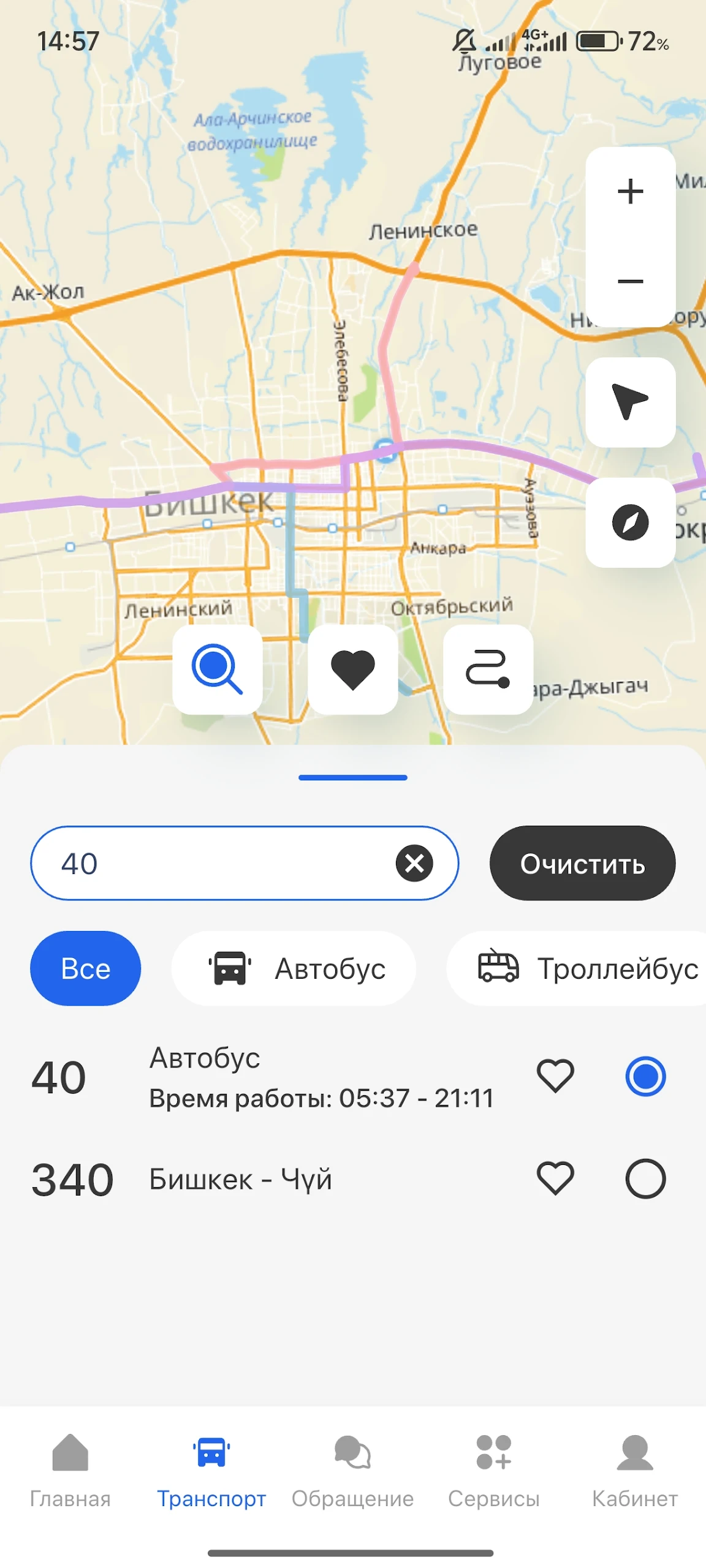Tap the Очистить button
The height and width of the screenshot is (1568, 706).
click(582, 863)
